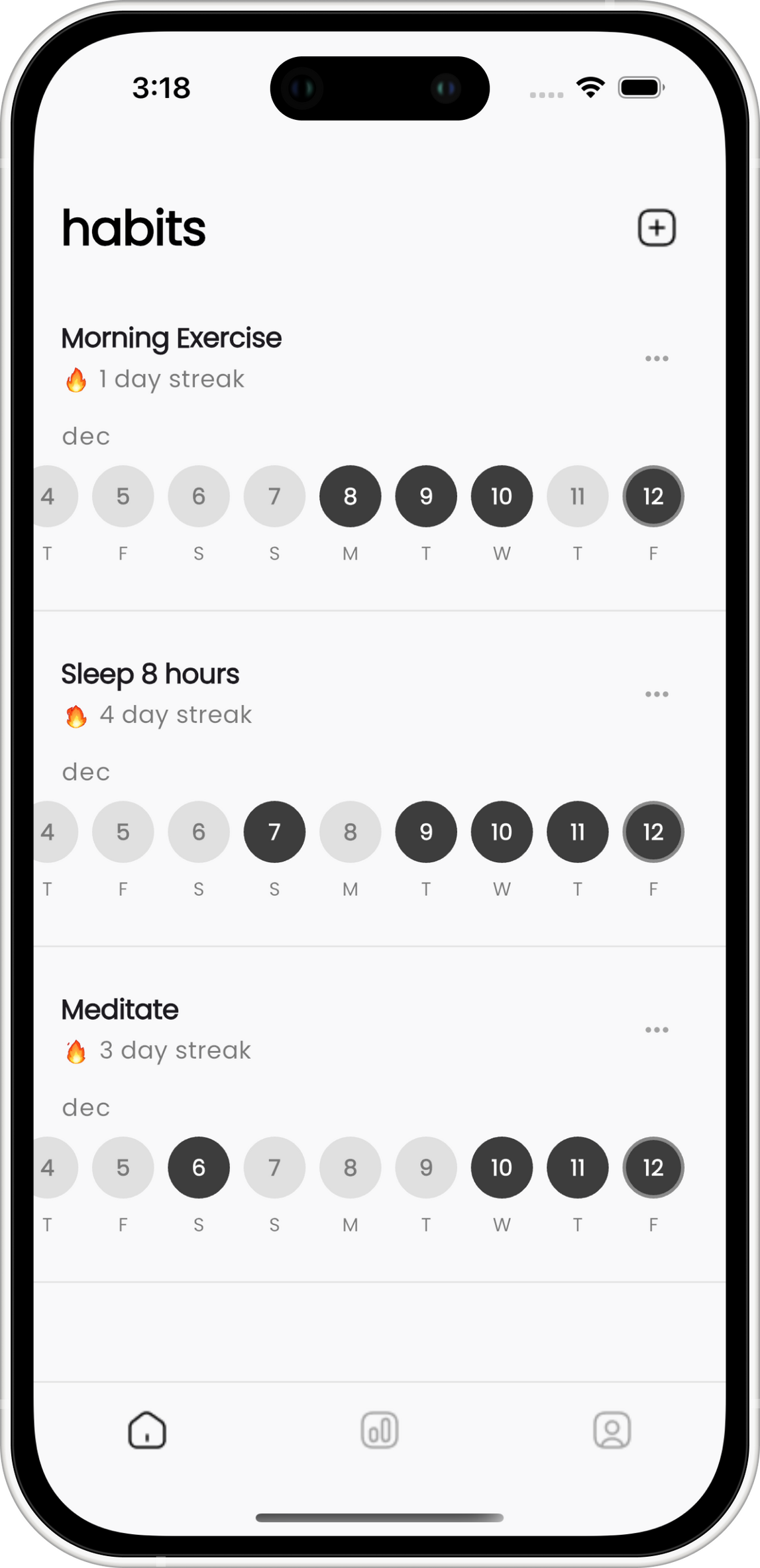Switch to the statistics tab

(379, 1430)
